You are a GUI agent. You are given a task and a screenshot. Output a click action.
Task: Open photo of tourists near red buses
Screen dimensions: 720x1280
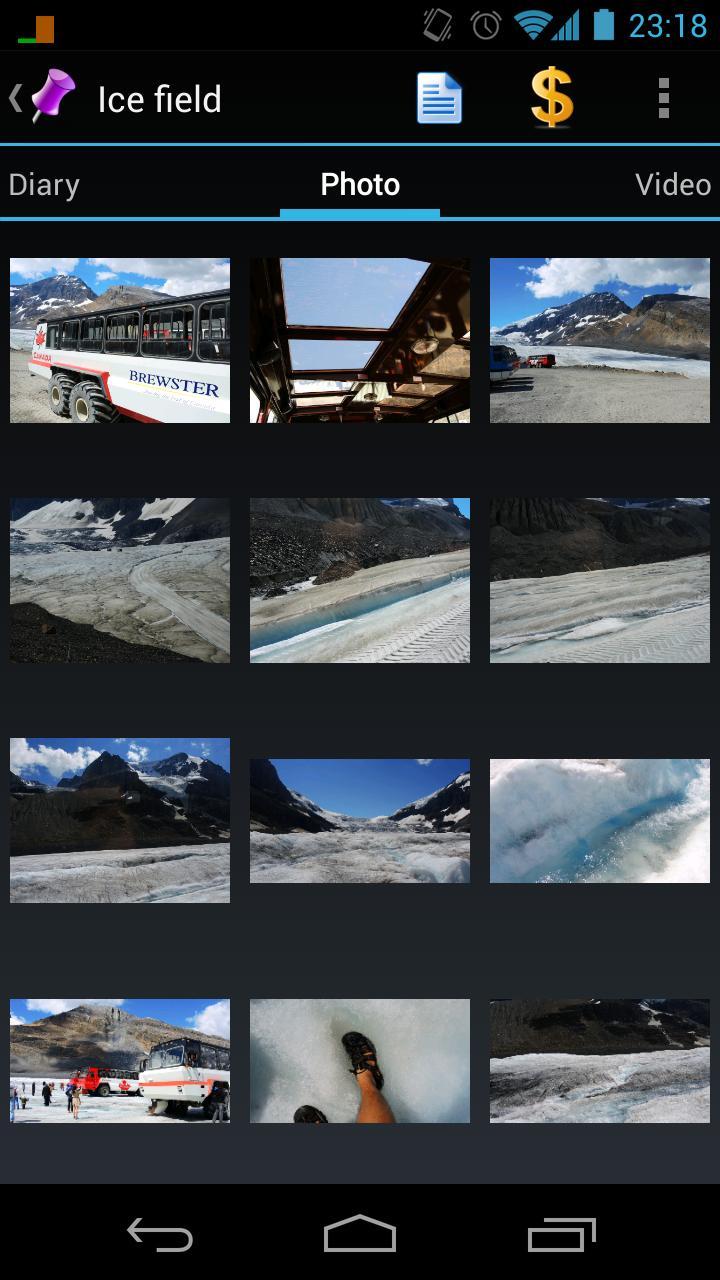120,1060
